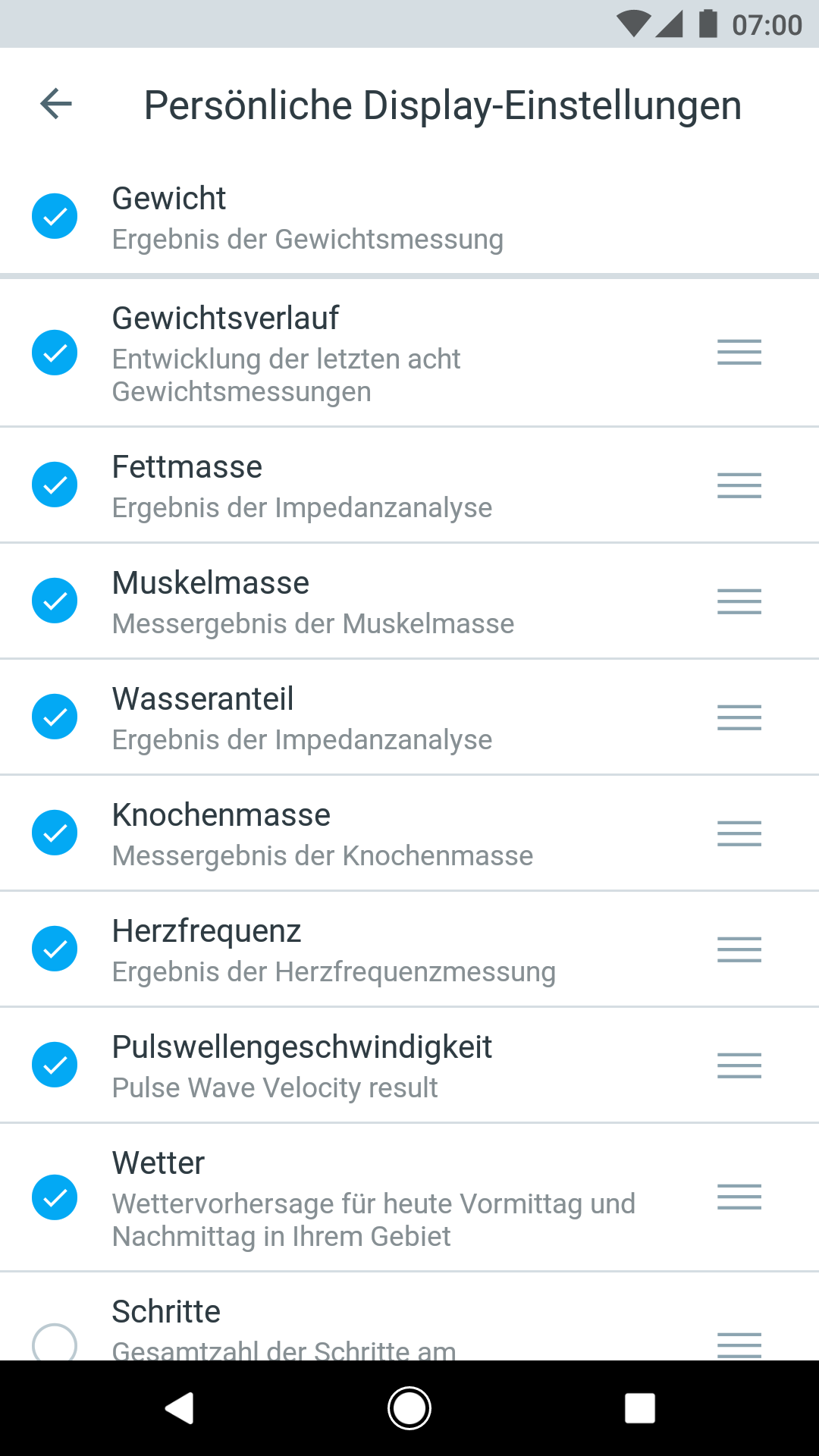Open recent apps from navigation bar
This screenshot has width=819, height=1456.
639,1408
